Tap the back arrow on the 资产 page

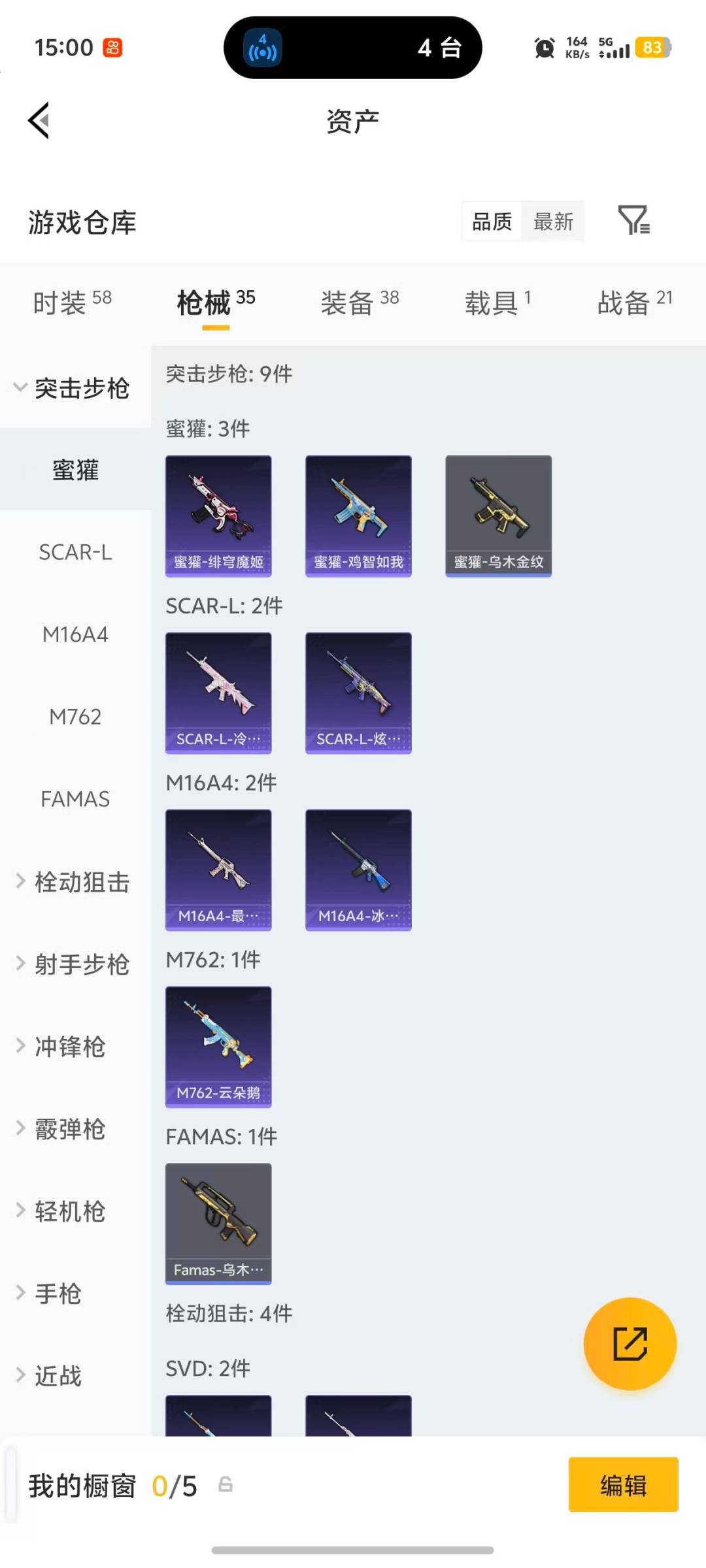click(x=39, y=121)
